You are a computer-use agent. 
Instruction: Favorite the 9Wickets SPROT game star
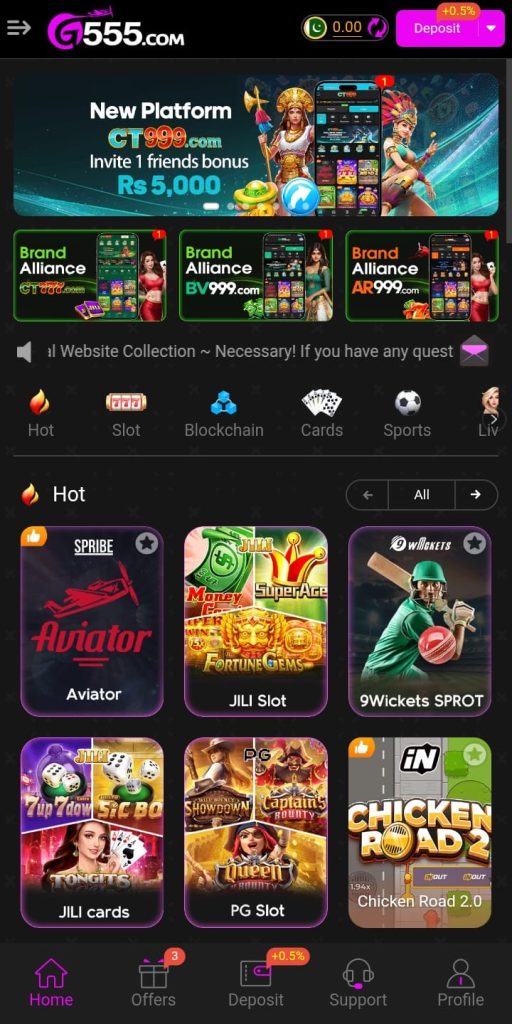click(475, 543)
